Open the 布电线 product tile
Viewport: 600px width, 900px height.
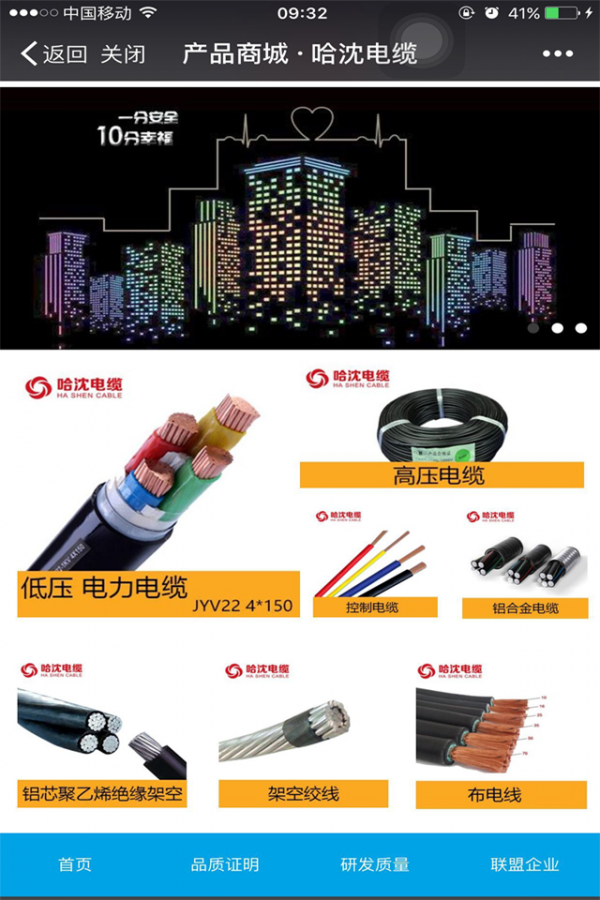[494, 733]
